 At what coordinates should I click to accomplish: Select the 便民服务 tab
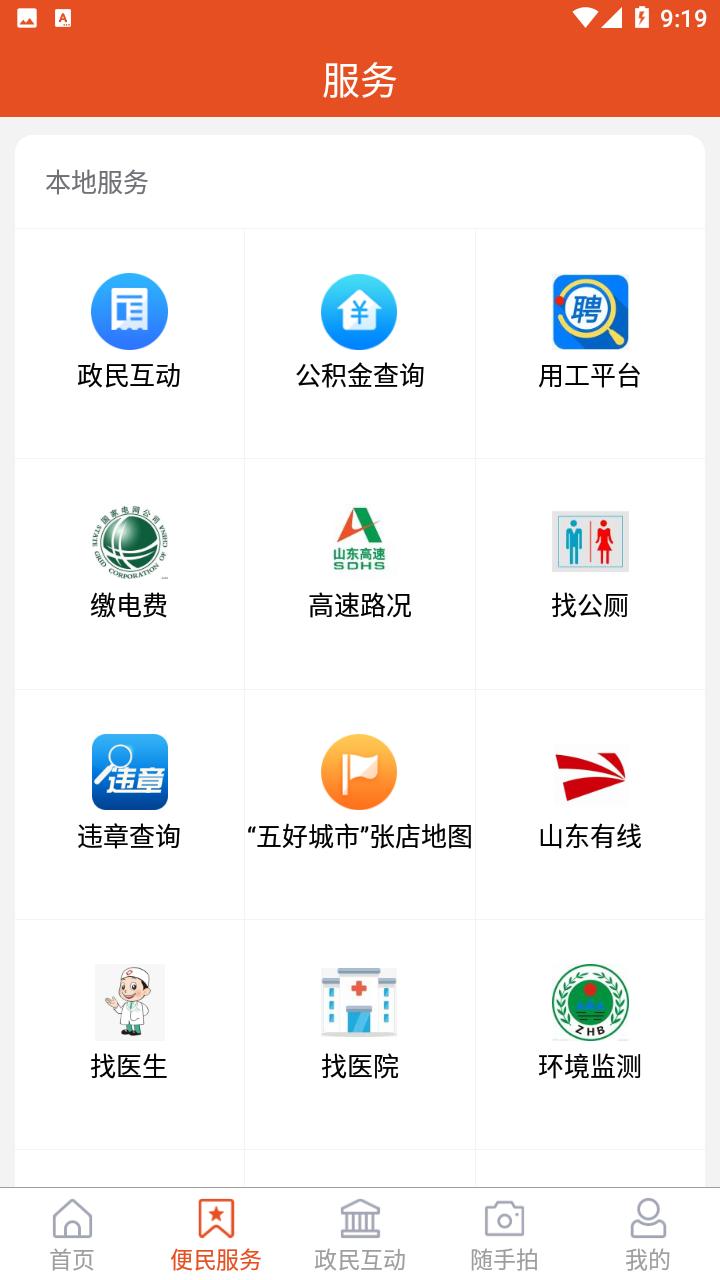(216, 1234)
